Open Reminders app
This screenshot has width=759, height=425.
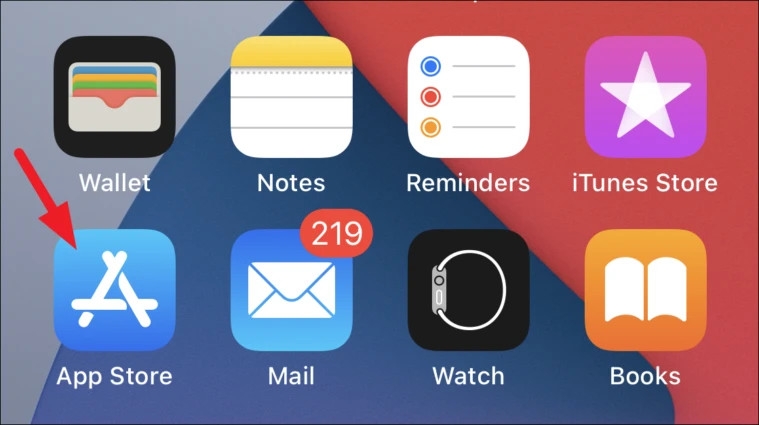pos(468,97)
